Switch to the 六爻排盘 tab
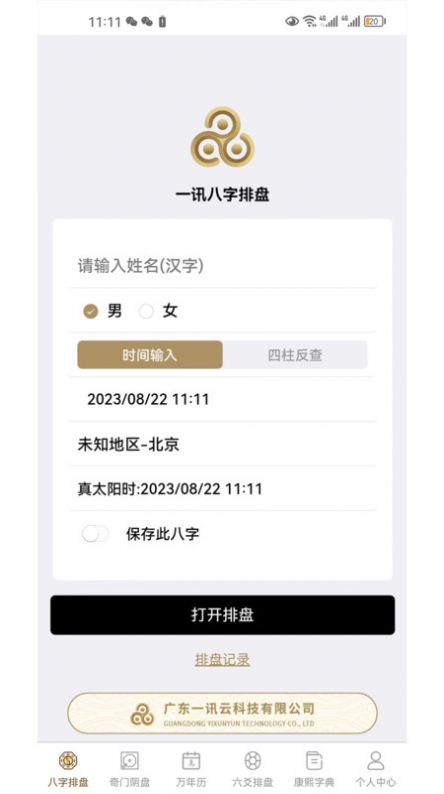This screenshot has width=444, height=794. coord(253,769)
